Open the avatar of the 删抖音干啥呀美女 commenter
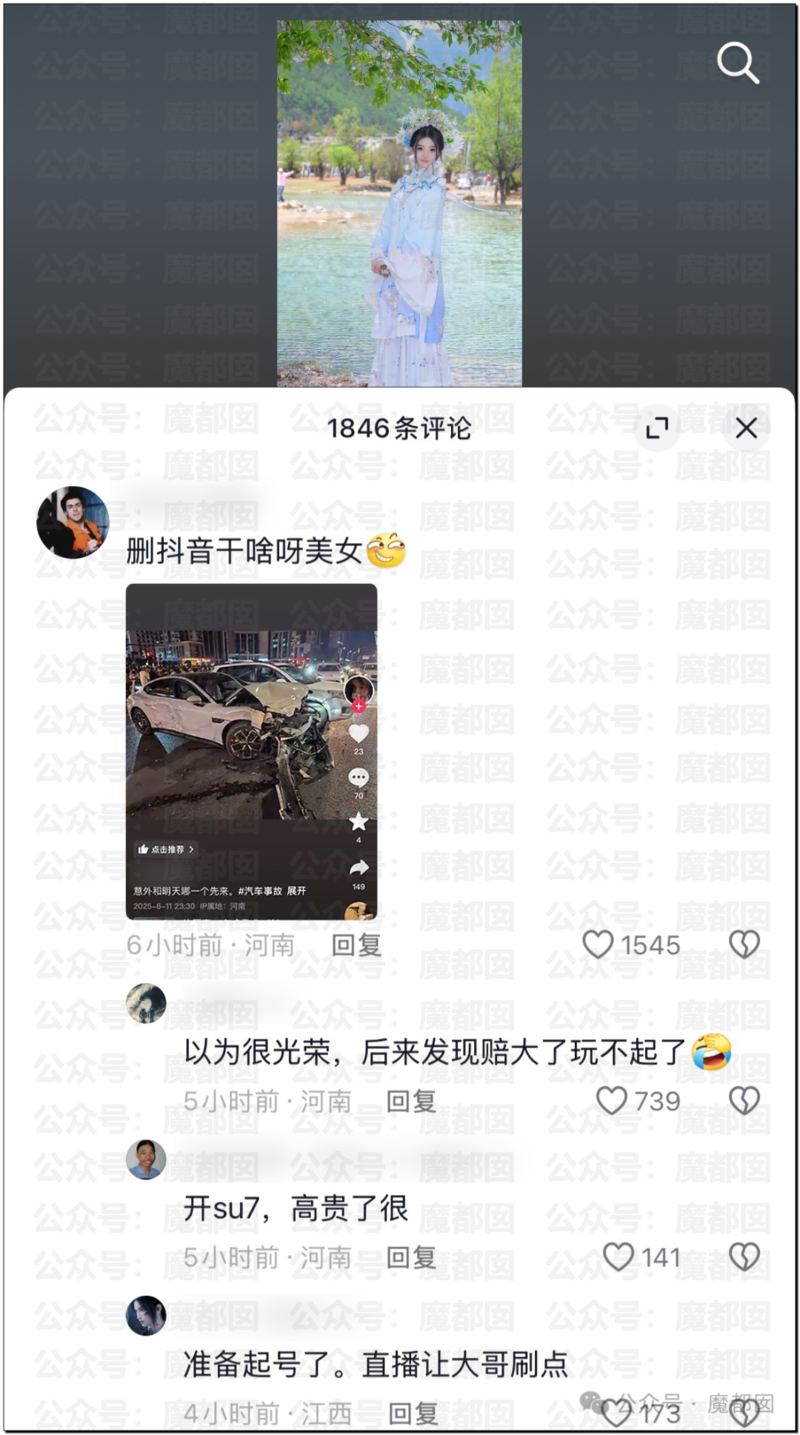Viewport: 800px width, 1435px height. [72, 522]
